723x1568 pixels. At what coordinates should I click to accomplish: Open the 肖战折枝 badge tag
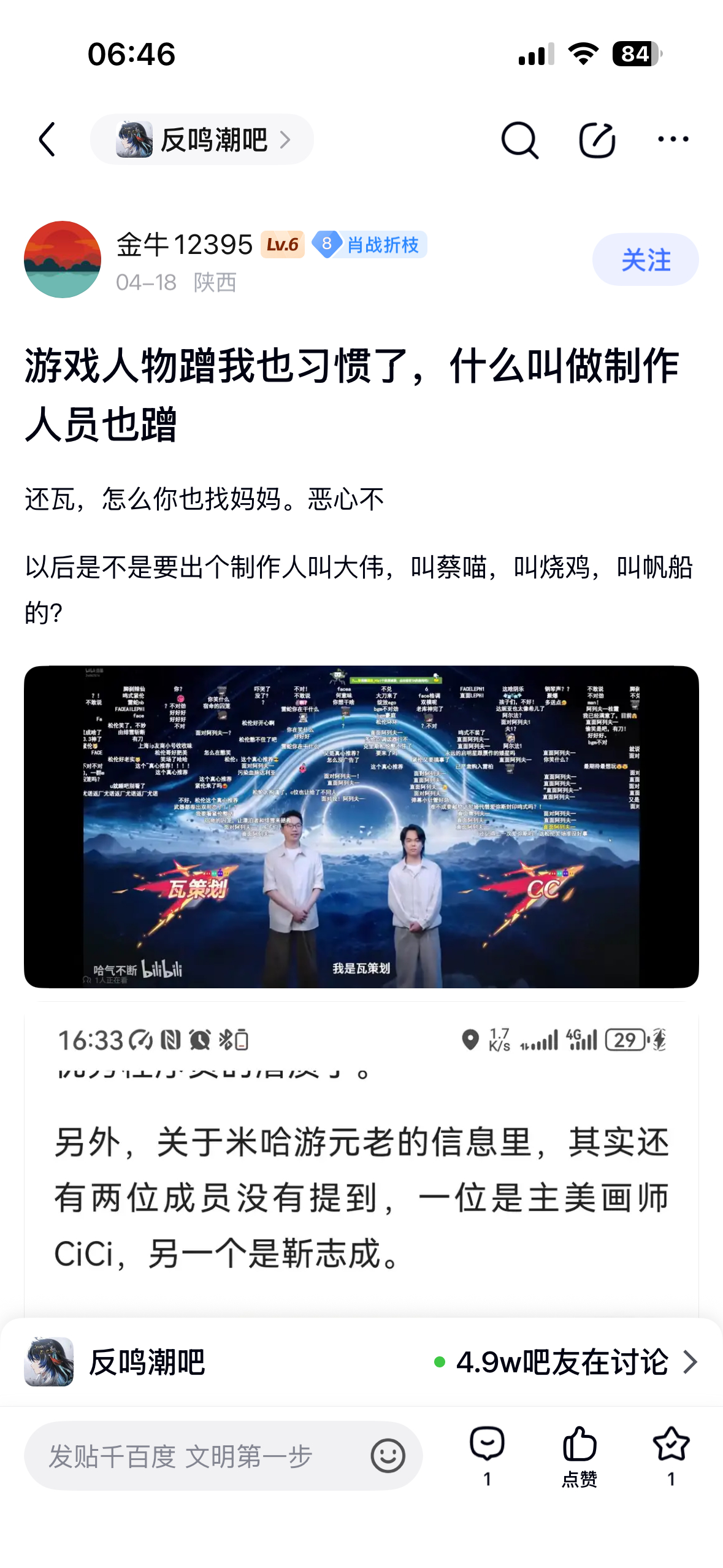tap(369, 245)
